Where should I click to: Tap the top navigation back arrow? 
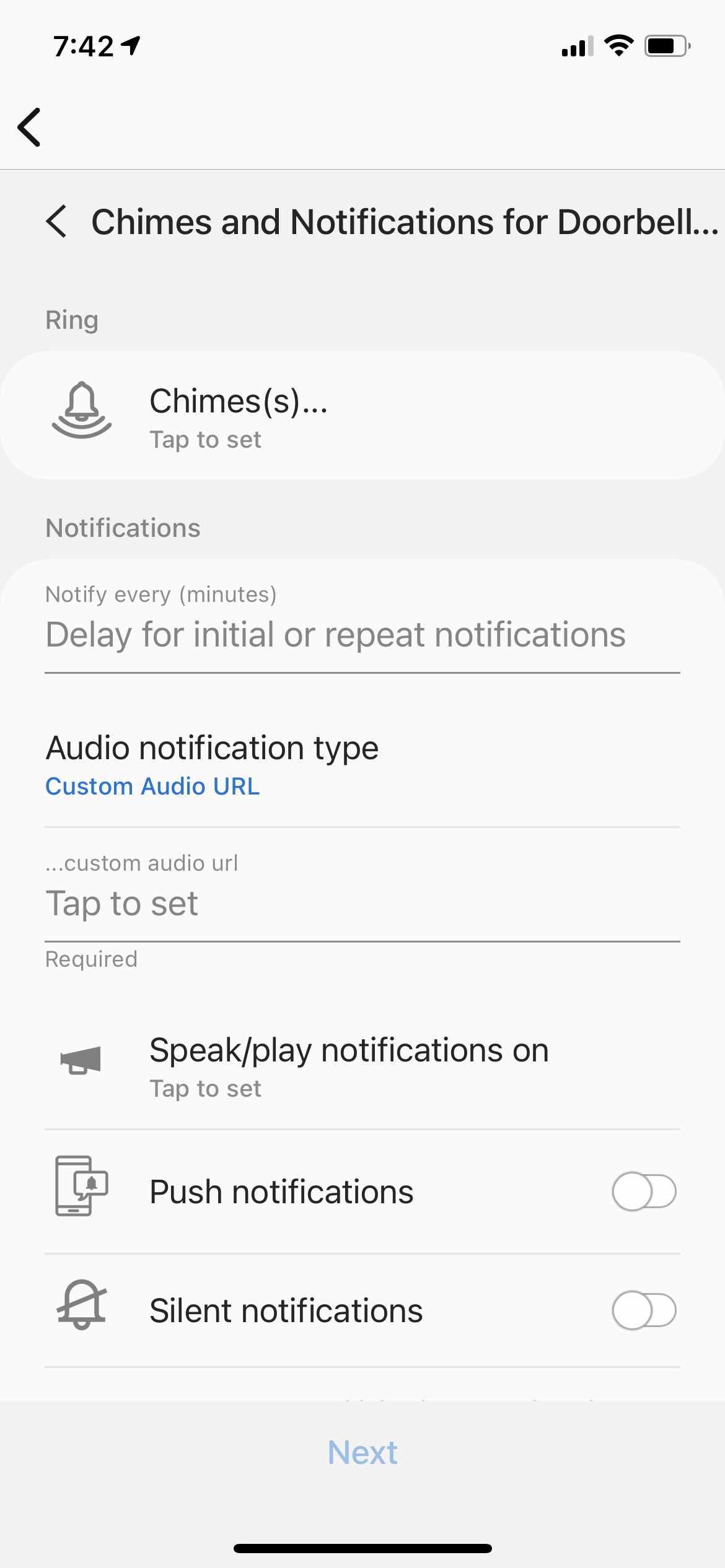point(30,127)
